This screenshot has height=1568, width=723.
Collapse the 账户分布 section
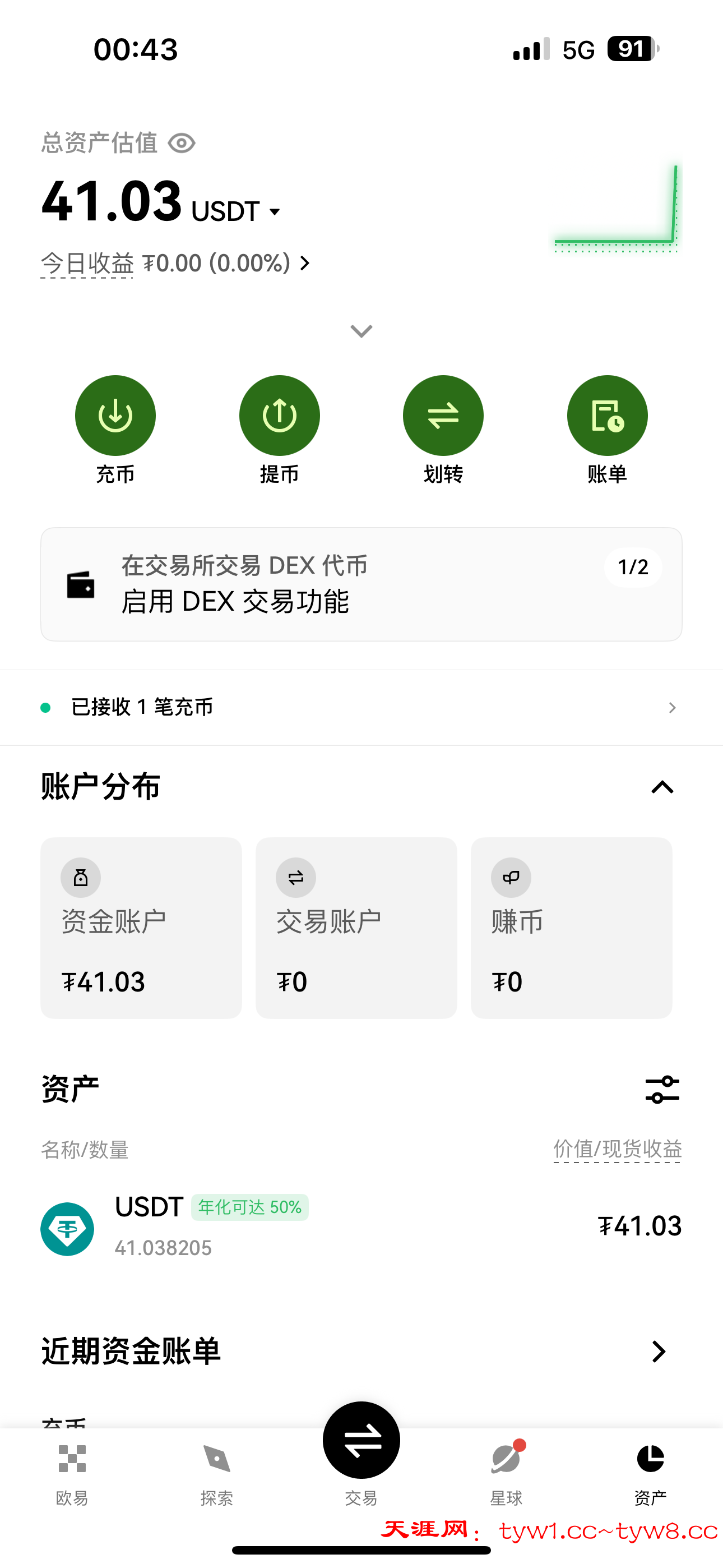662,787
